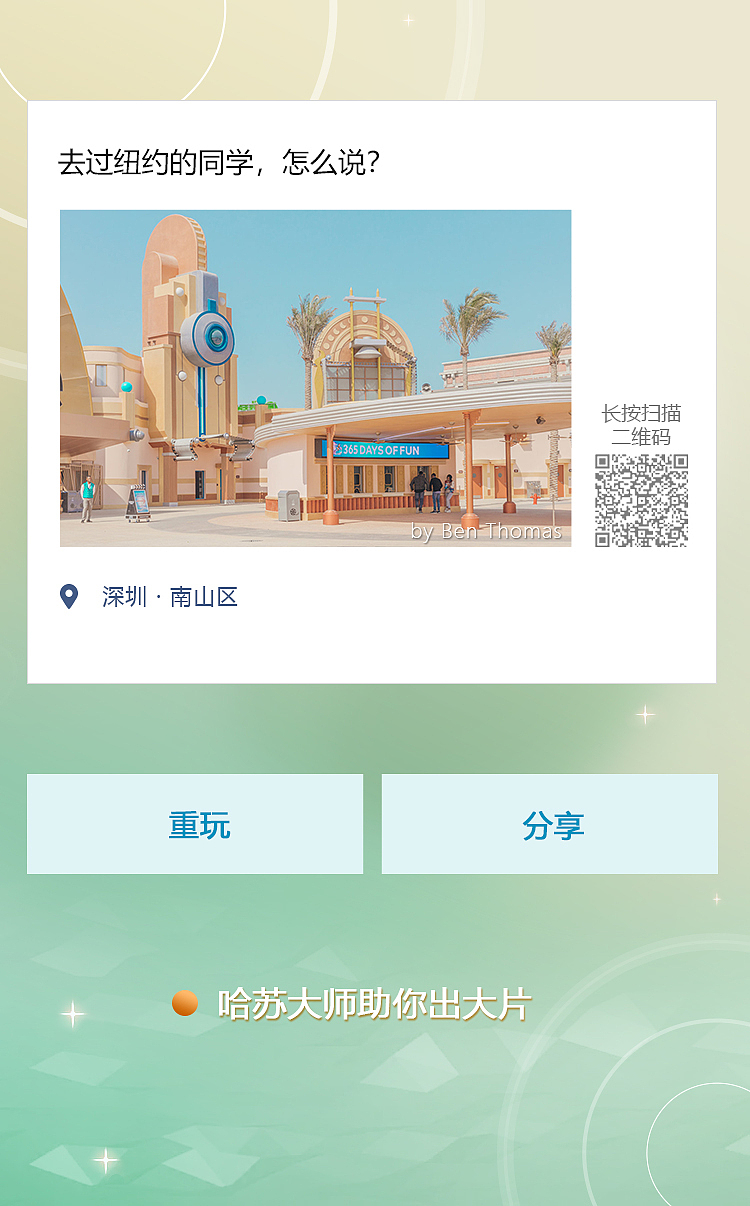Select the theme park photo thumbnail

316,378
